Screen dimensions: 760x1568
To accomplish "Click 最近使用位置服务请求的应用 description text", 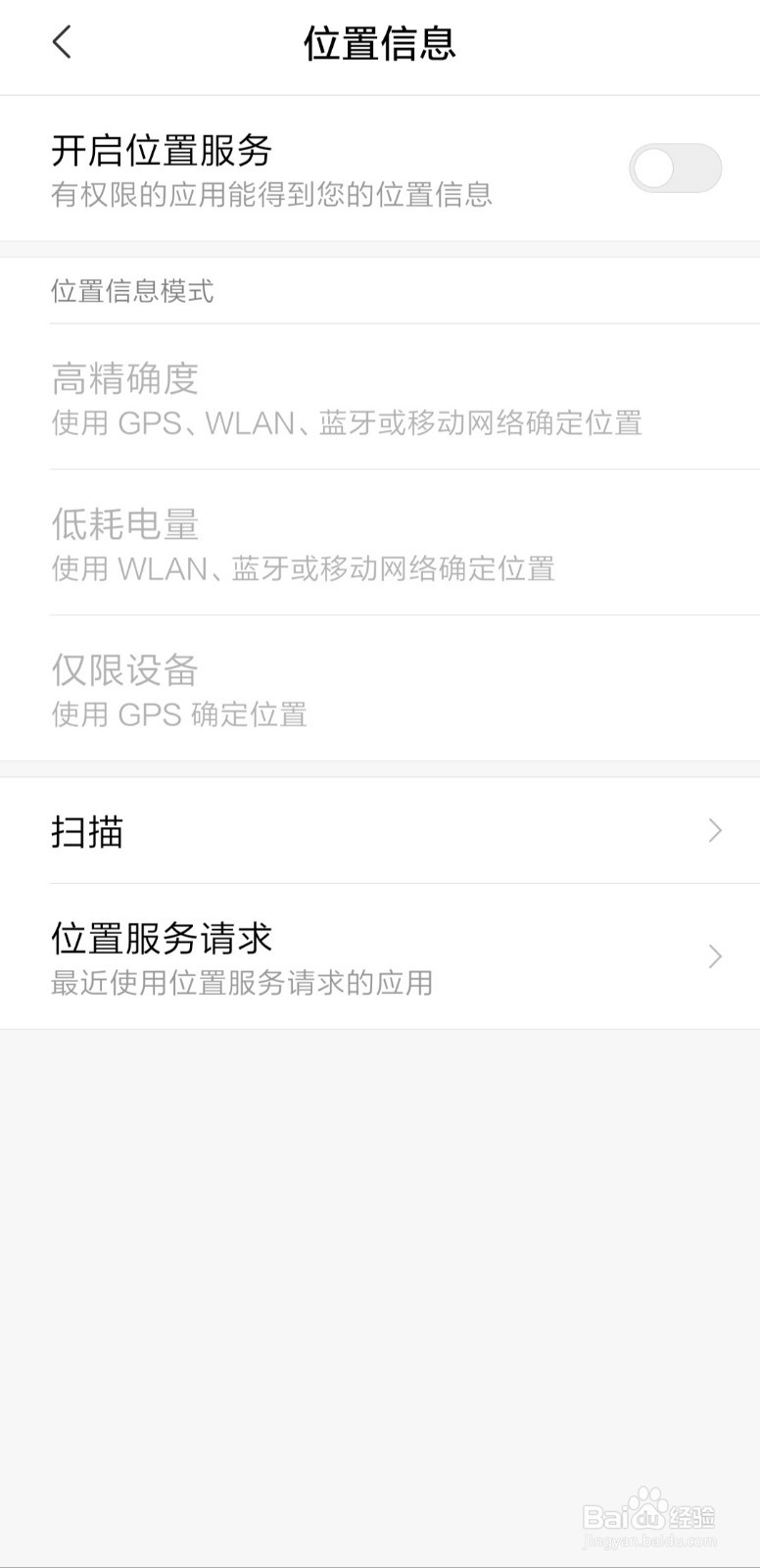I will click(241, 983).
